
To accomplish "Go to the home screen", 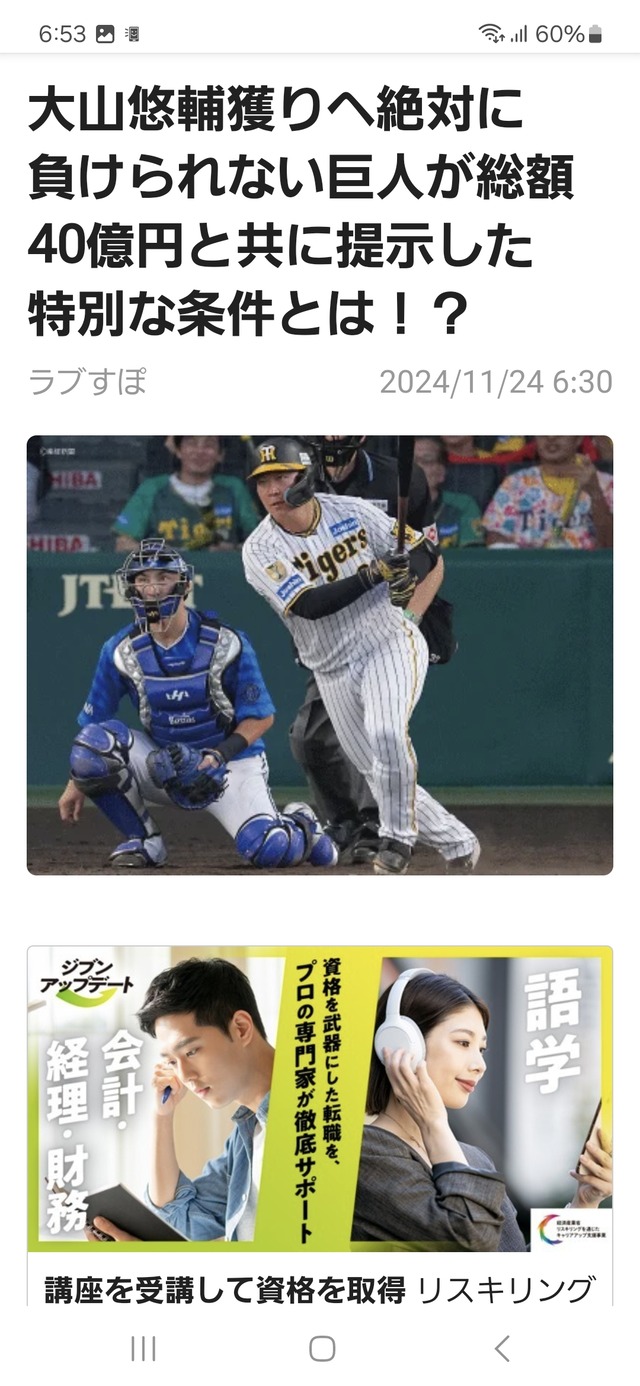I will (322, 1348).
